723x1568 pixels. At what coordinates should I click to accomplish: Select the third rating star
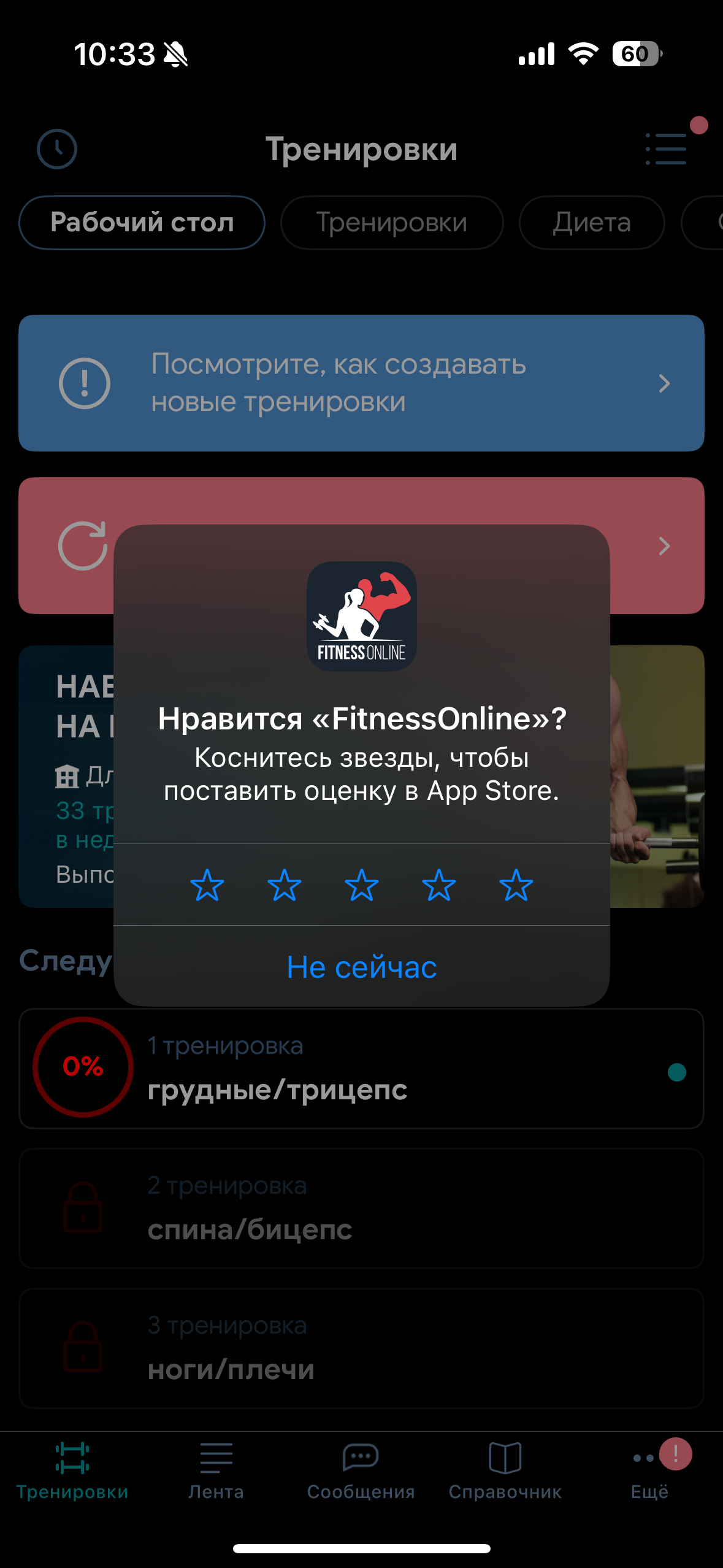click(x=362, y=885)
